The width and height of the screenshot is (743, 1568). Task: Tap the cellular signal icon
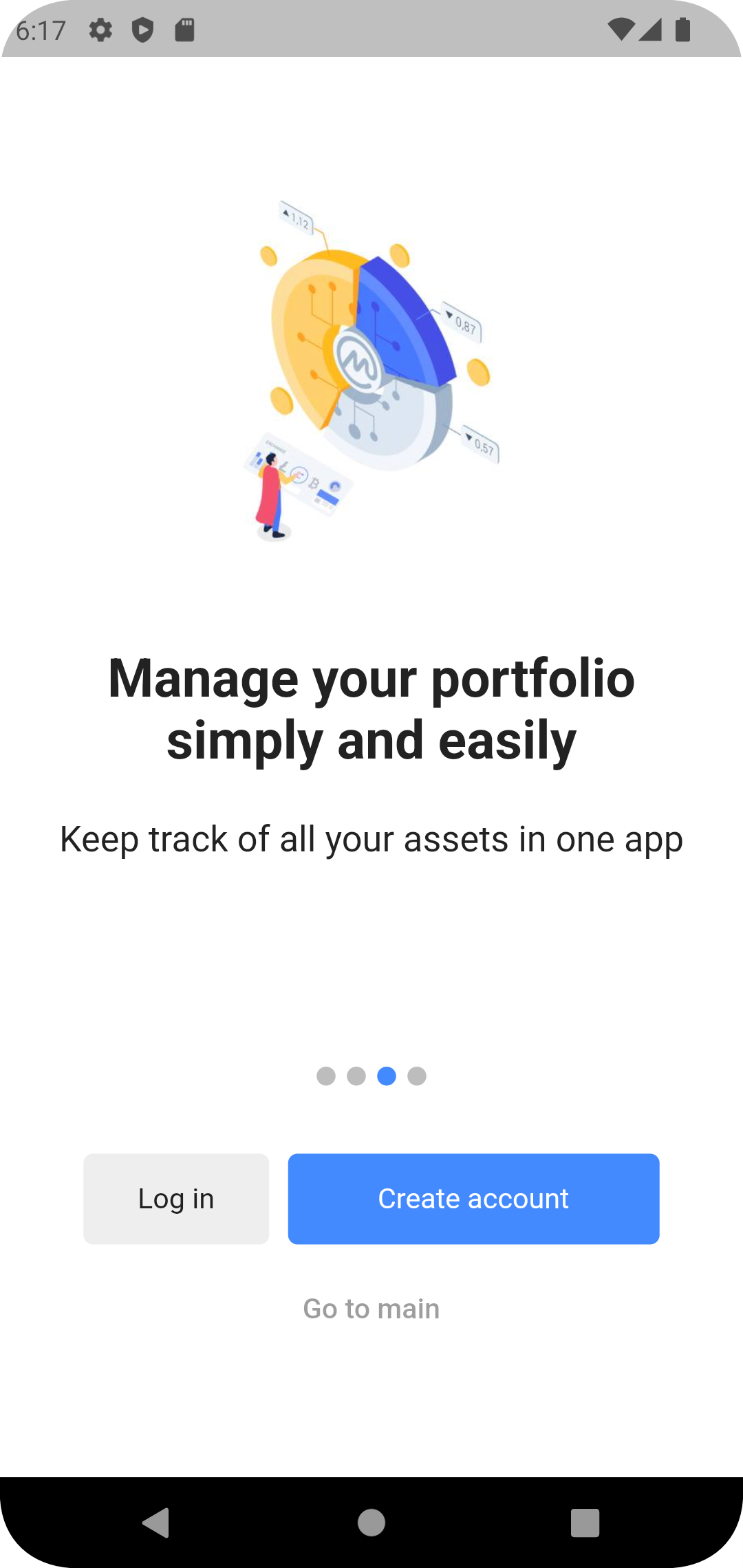(649, 30)
